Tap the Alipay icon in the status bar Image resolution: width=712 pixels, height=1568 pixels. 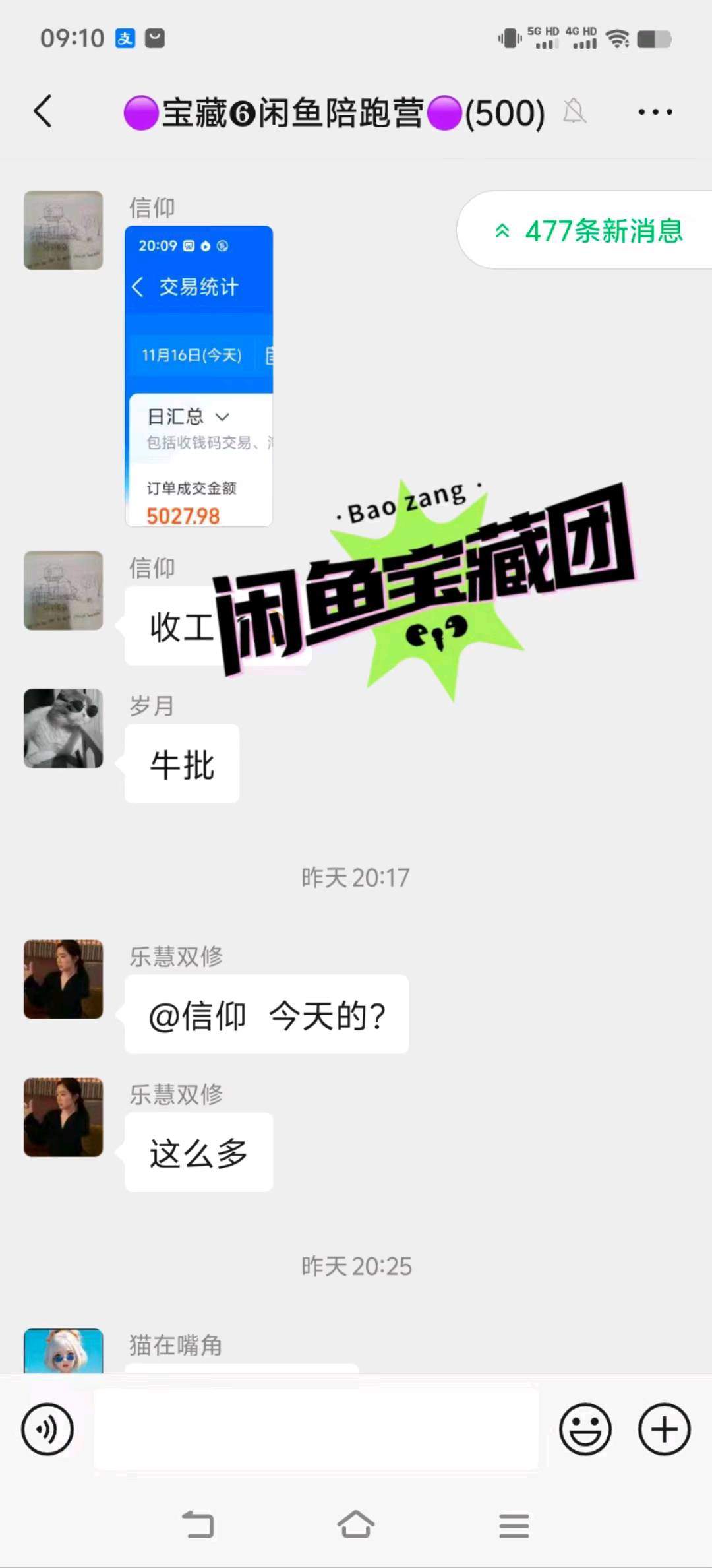pyautogui.click(x=126, y=38)
